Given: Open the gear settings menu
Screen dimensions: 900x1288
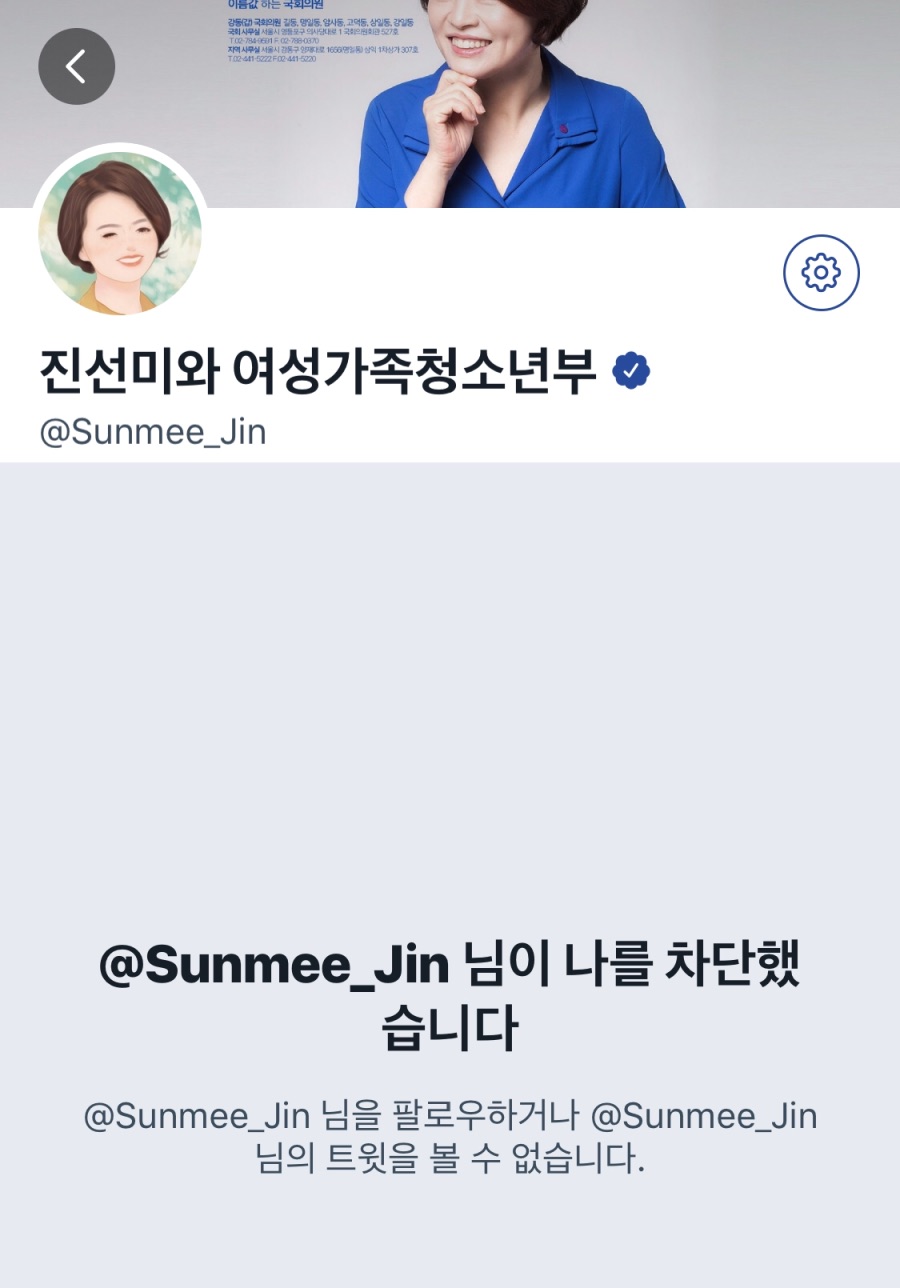Looking at the screenshot, I should [821, 272].
